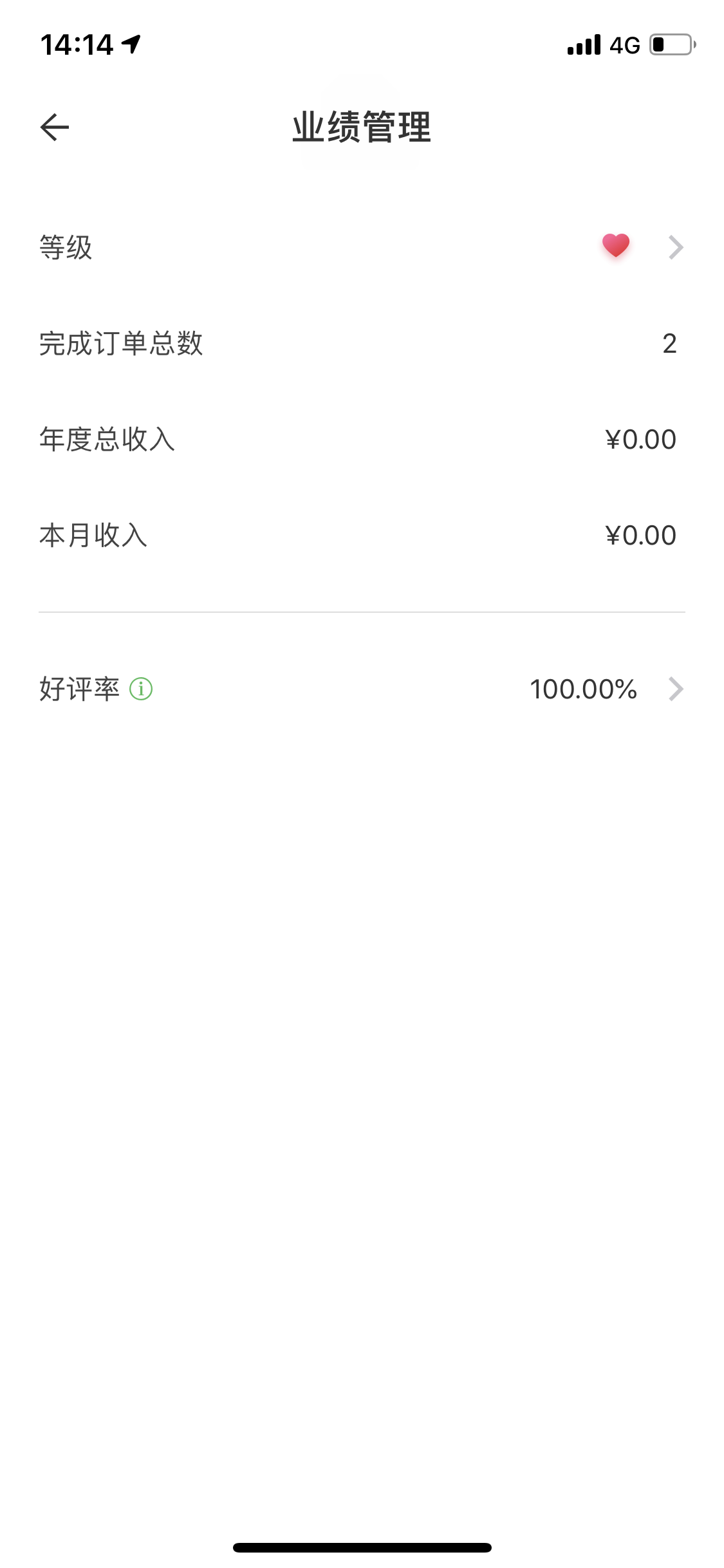Expand the level details arrow
The image size is (724, 1568).
(674, 247)
